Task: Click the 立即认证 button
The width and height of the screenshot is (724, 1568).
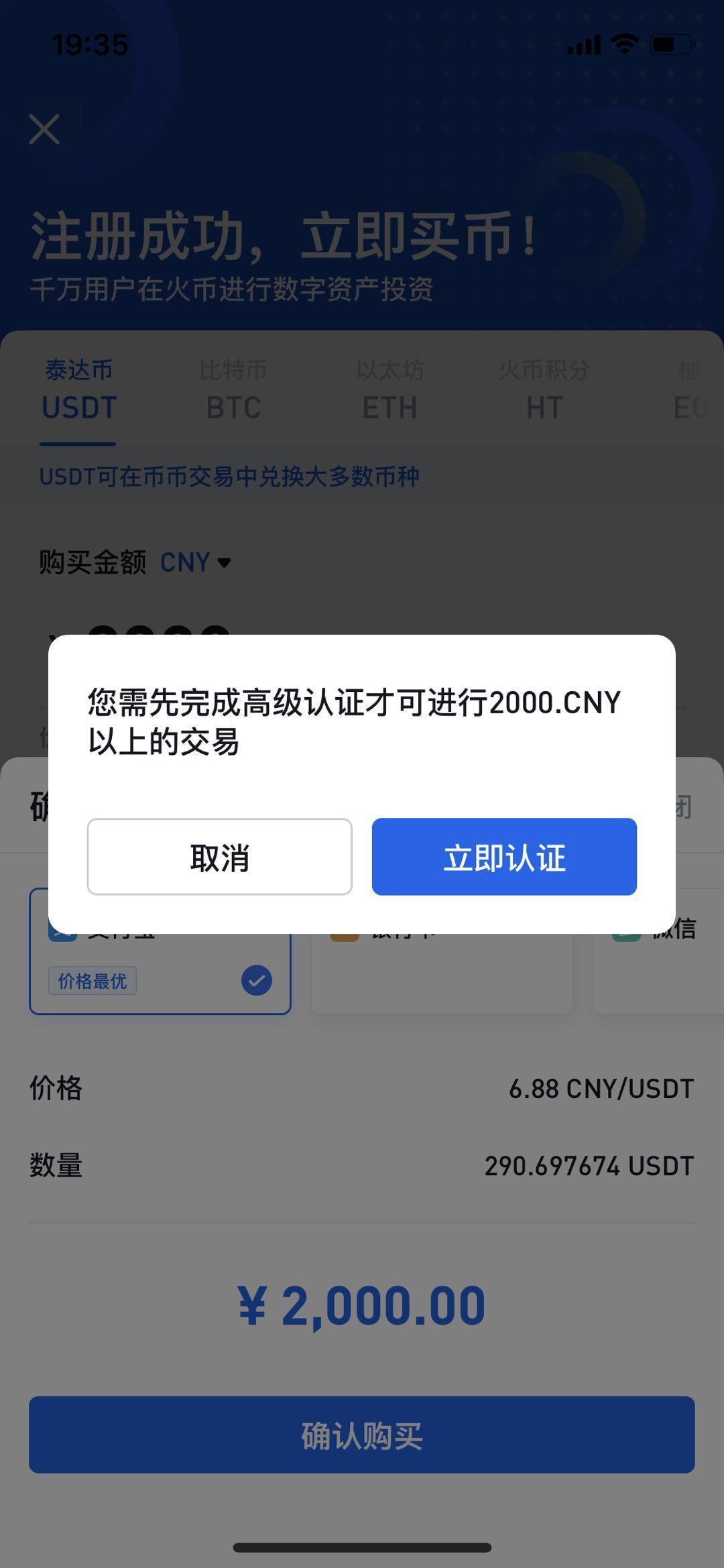Action: [x=503, y=856]
